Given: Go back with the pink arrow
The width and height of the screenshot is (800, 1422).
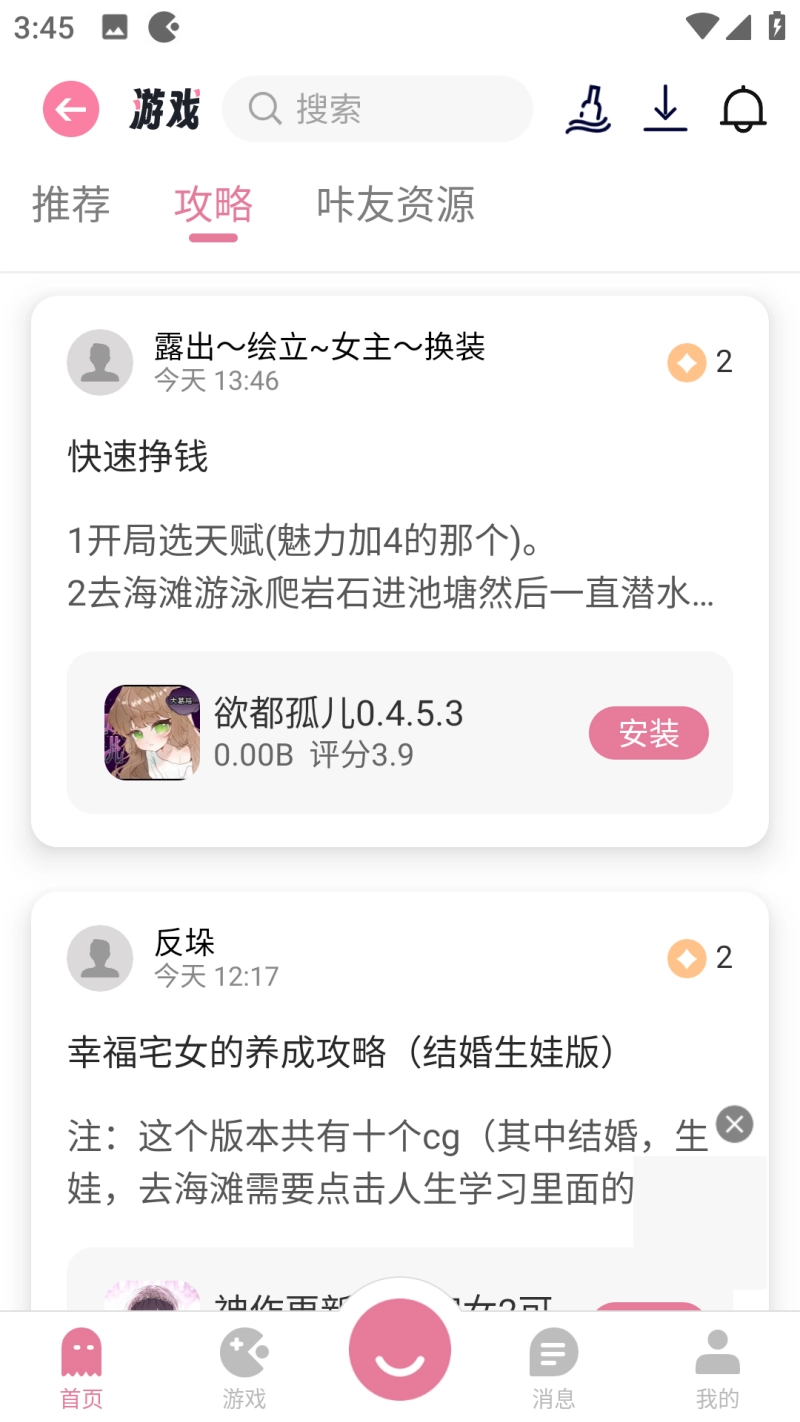Looking at the screenshot, I should pos(71,109).
